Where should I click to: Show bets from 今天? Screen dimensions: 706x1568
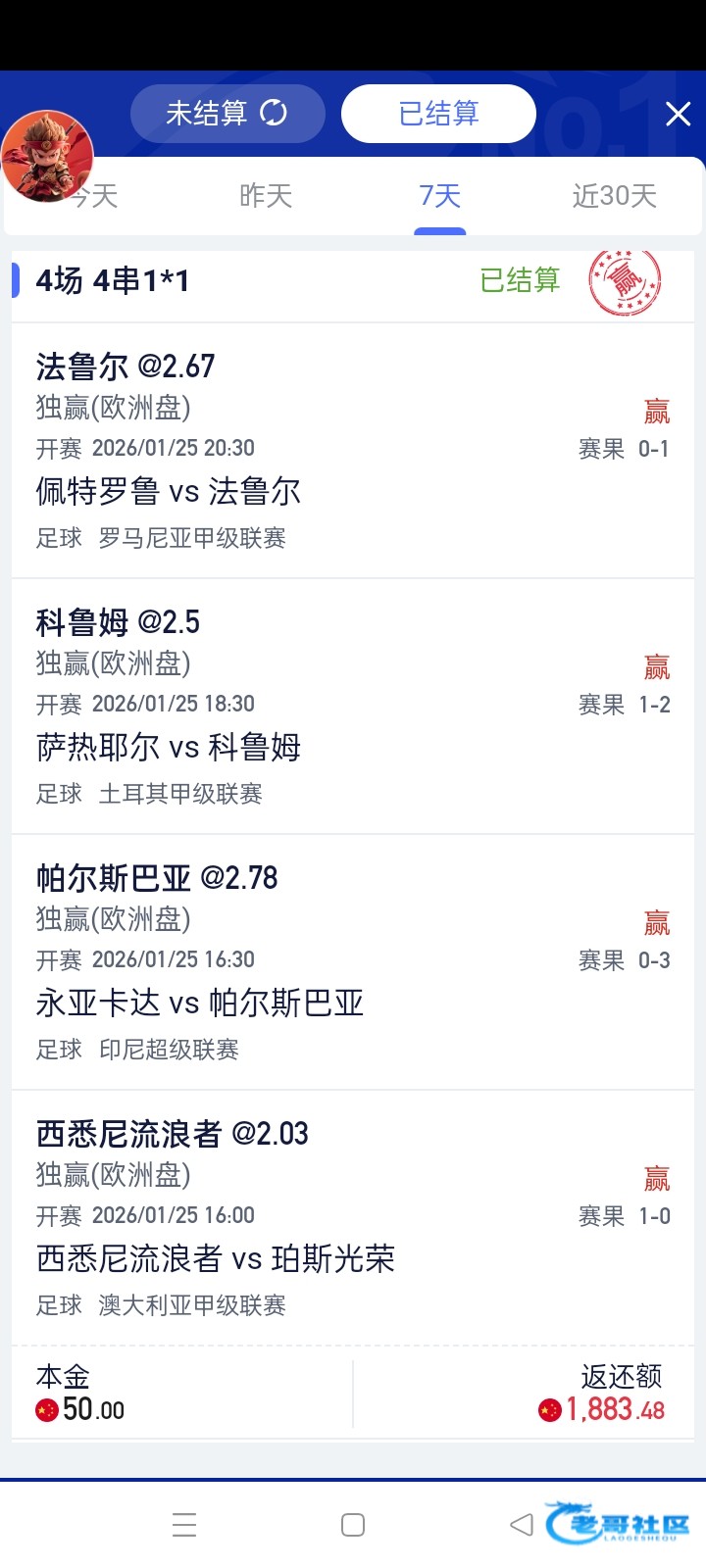click(96, 196)
